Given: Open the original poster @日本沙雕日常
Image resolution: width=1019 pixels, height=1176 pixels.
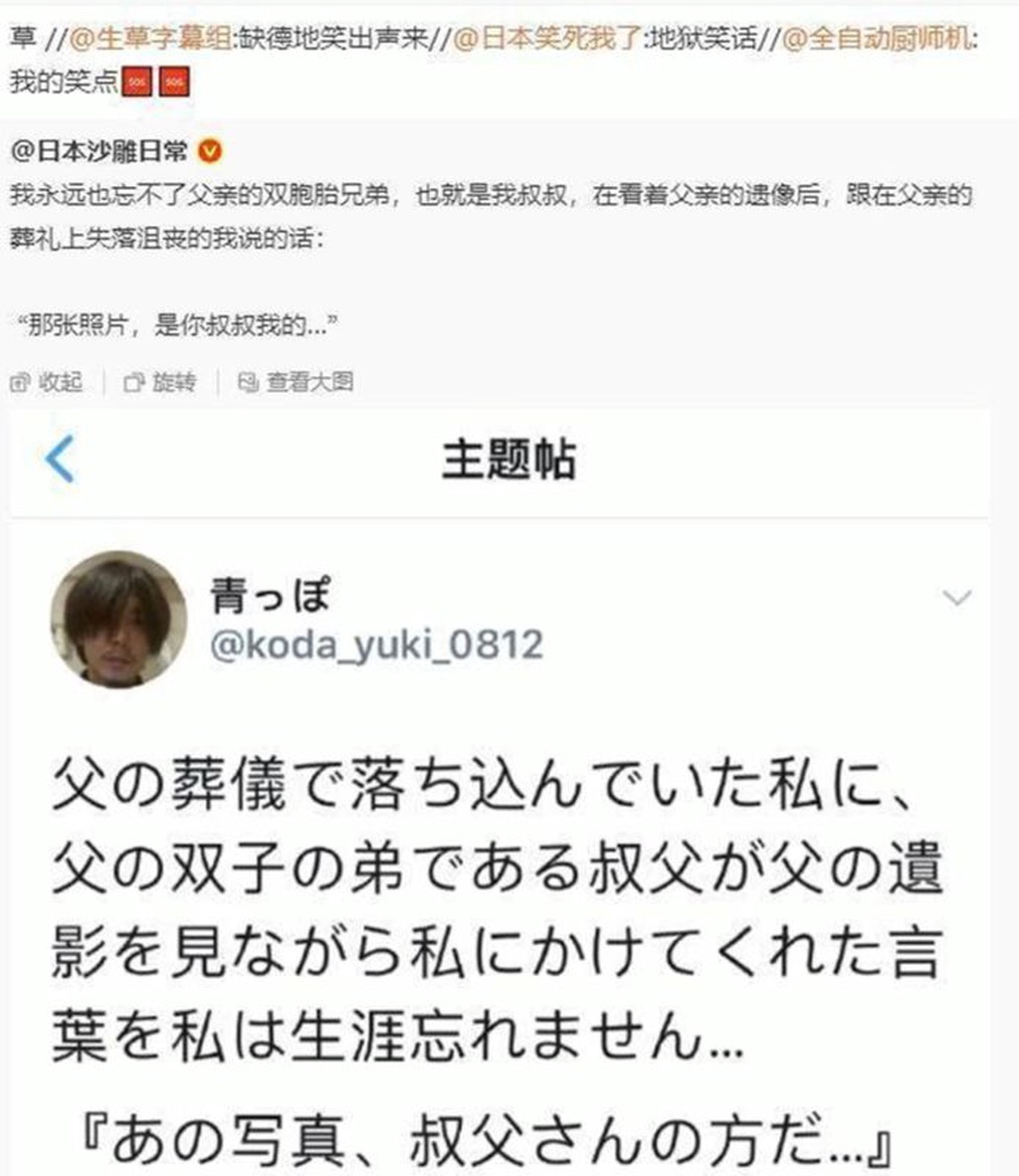Looking at the screenshot, I should coord(100,151).
